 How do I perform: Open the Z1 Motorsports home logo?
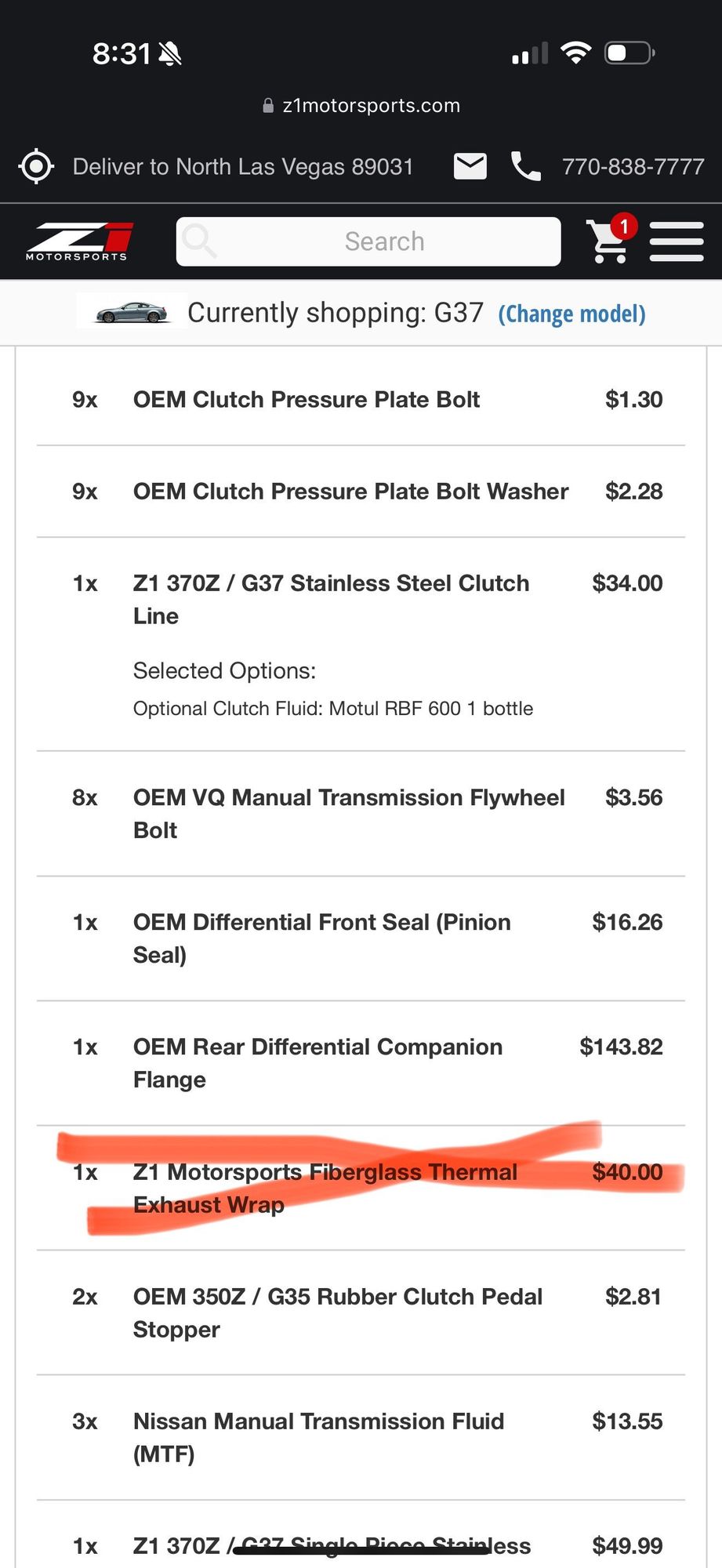point(79,241)
